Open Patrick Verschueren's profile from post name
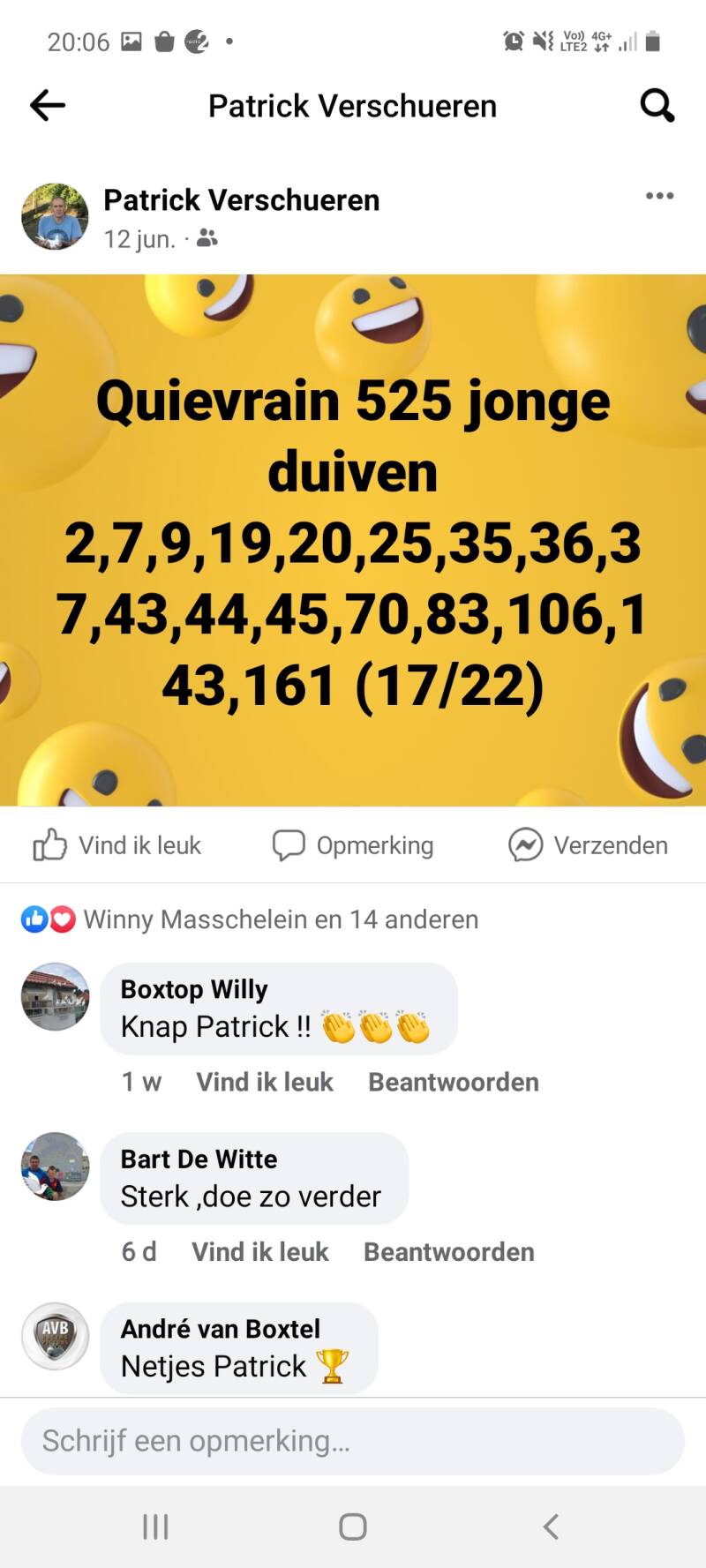 (x=241, y=200)
